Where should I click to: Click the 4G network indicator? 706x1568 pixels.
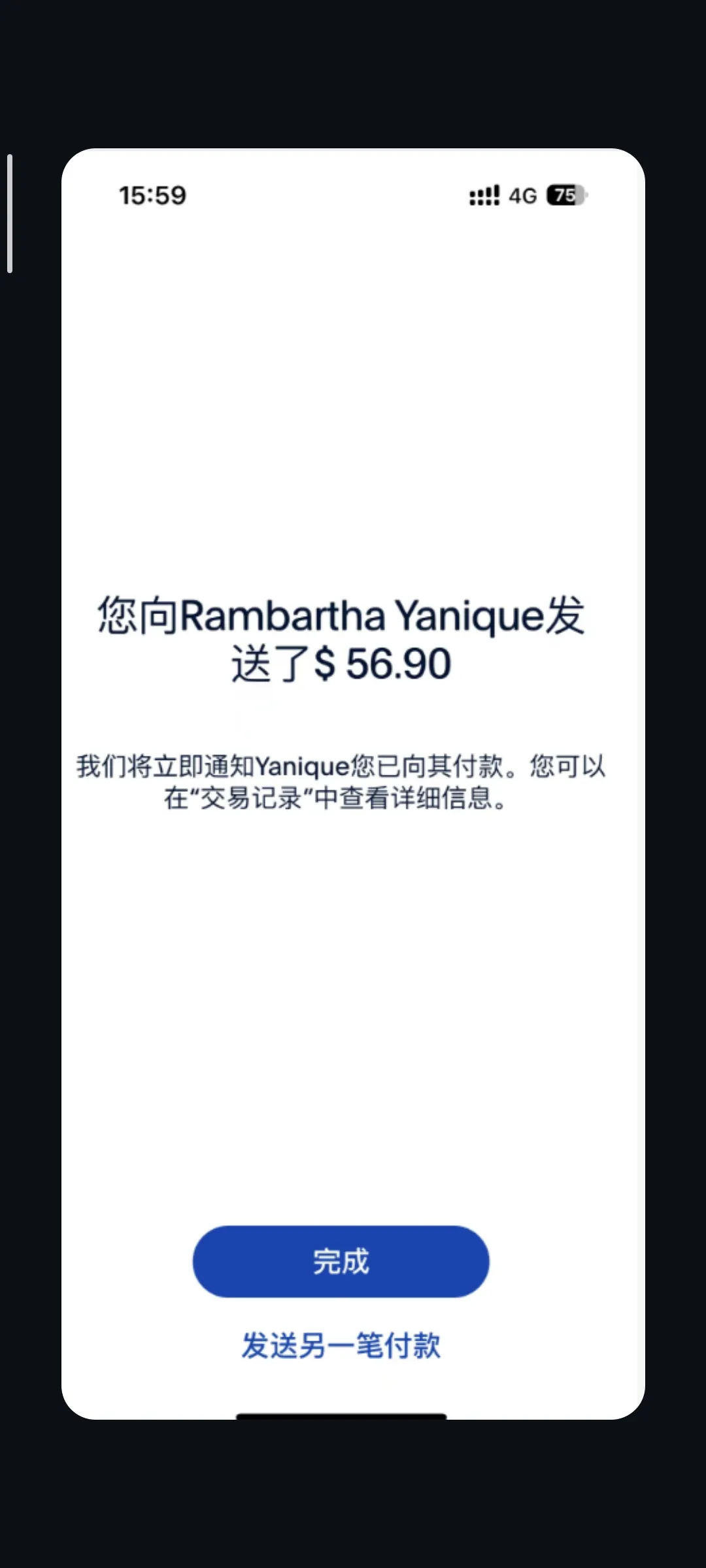(x=521, y=195)
